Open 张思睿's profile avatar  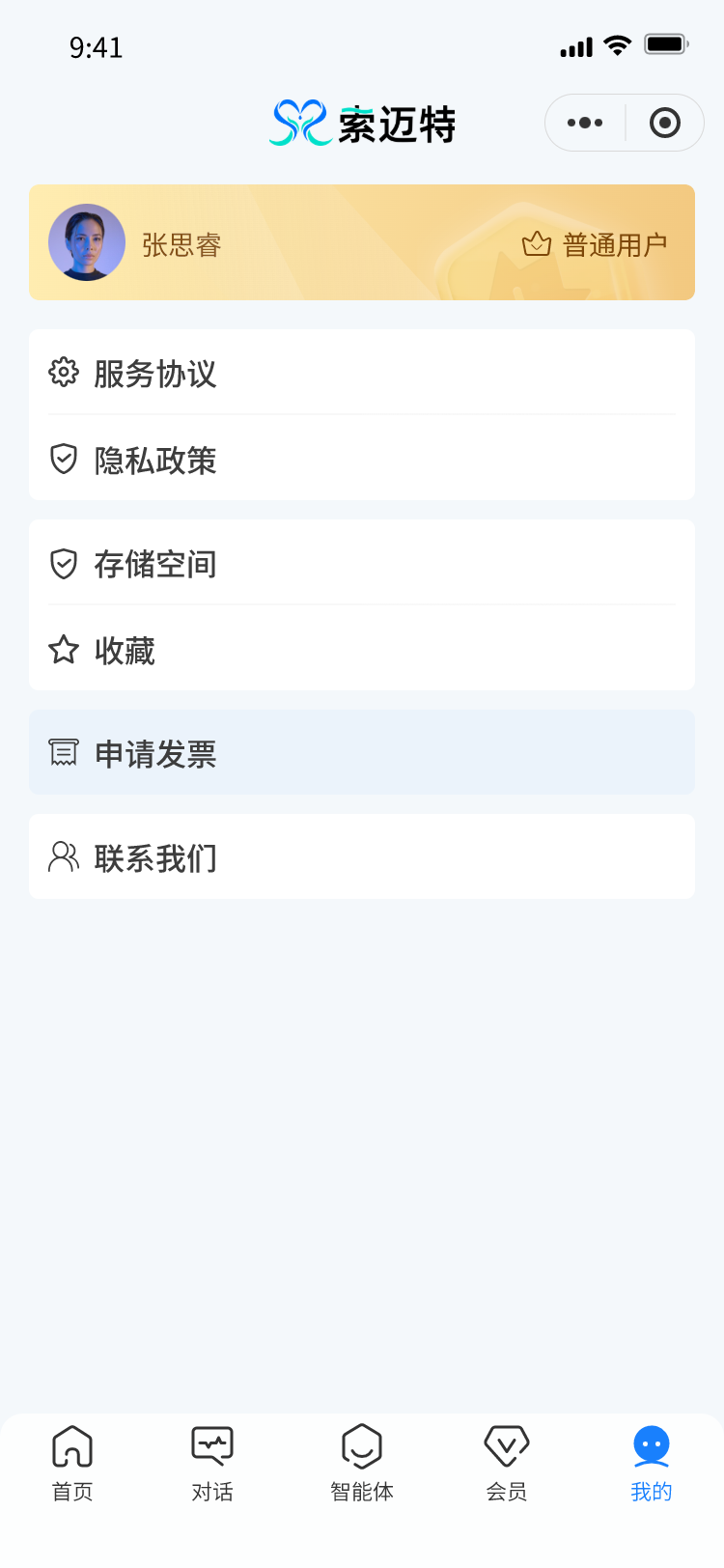point(87,242)
